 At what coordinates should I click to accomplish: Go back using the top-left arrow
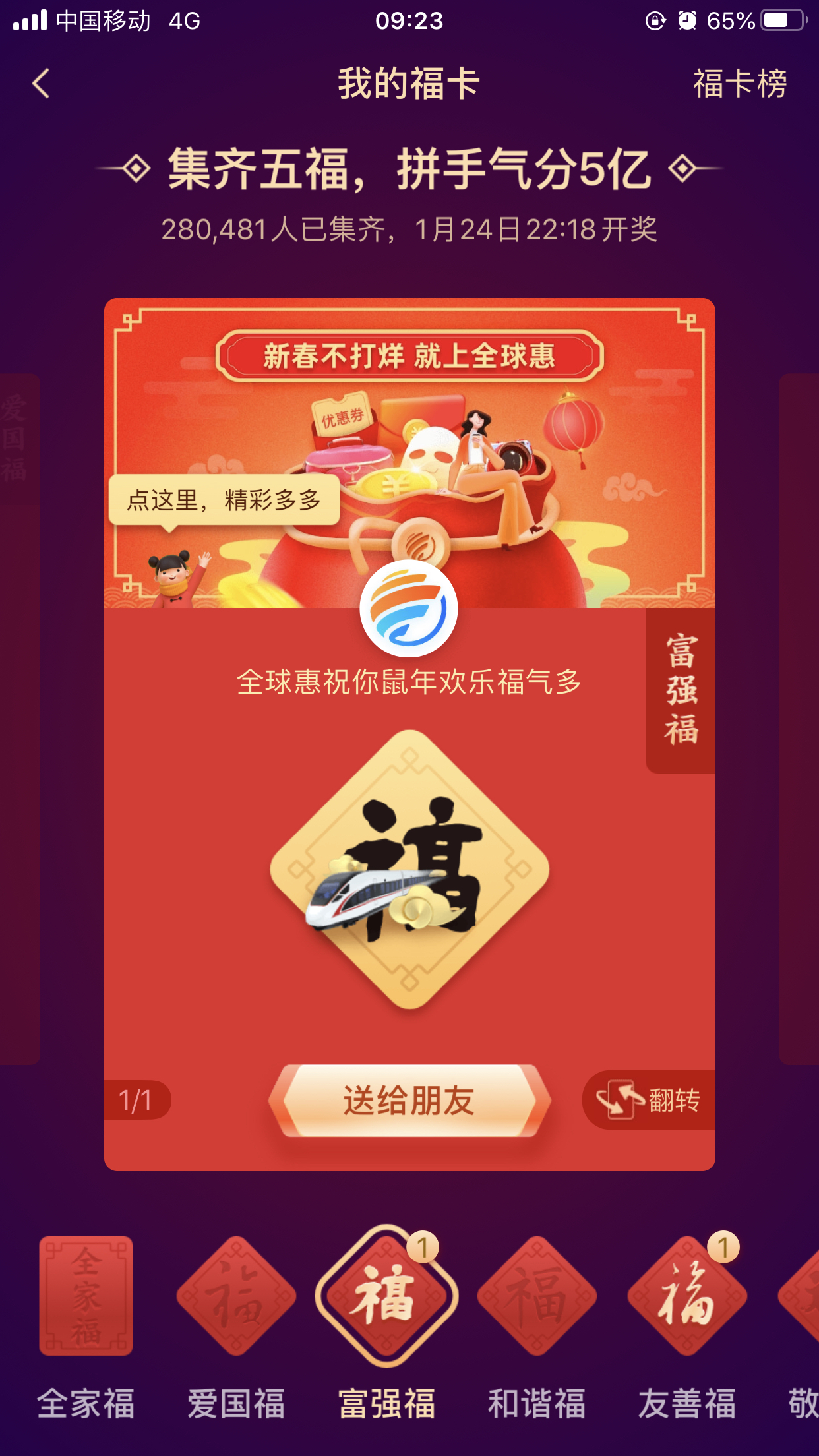coord(41,84)
